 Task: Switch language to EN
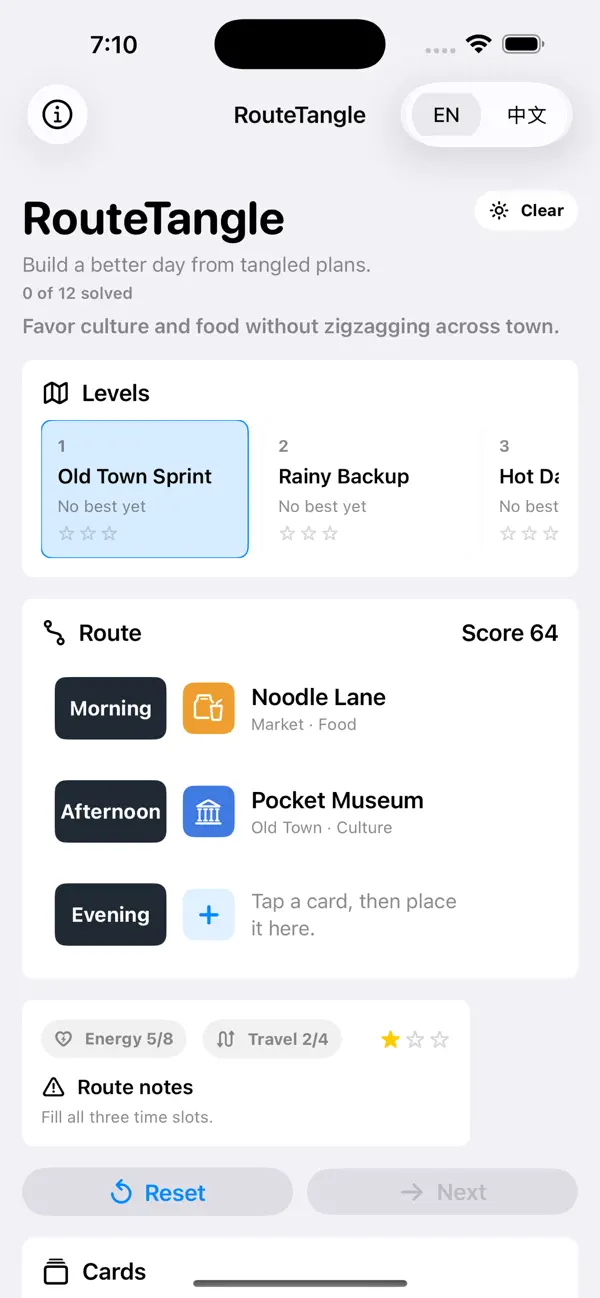click(446, 115)
